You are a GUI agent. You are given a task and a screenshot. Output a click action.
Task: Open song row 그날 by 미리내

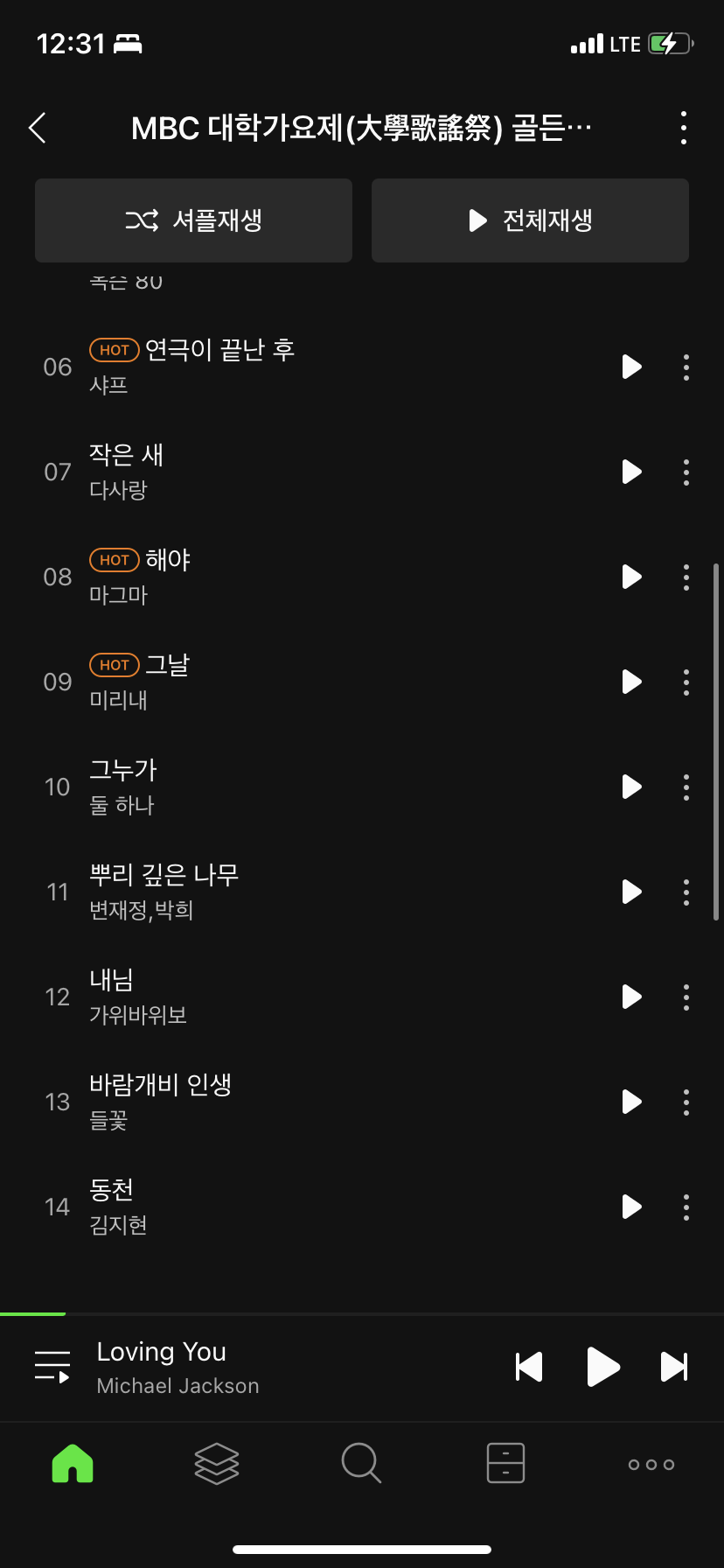pos(262,682)
